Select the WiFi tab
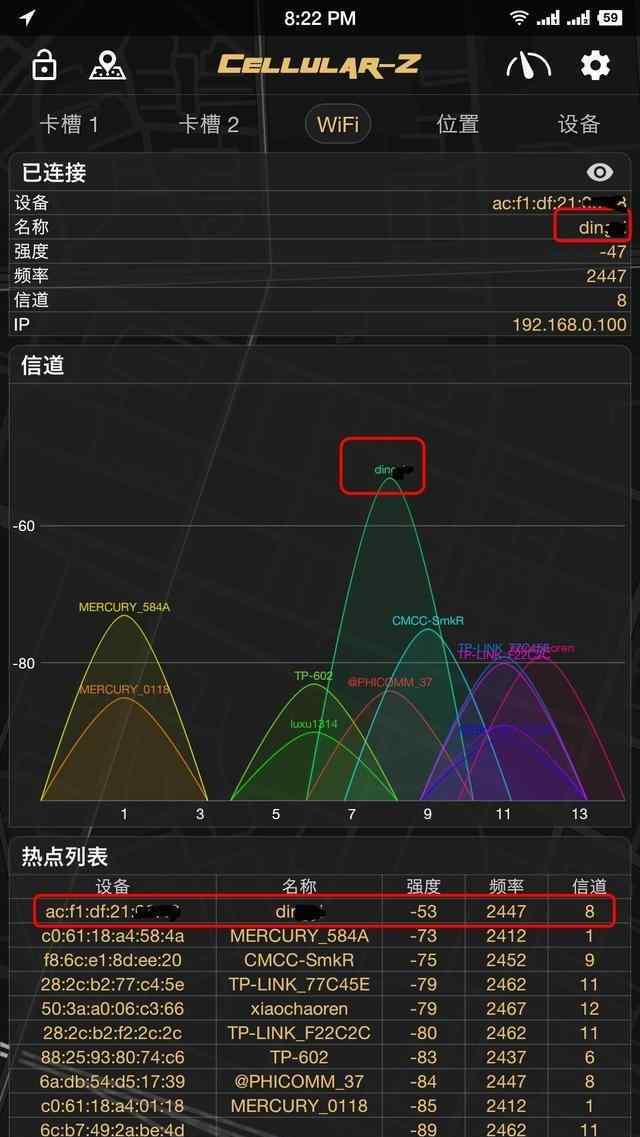The height and width of the screenshot is (1137, 640). coord(338,125)
